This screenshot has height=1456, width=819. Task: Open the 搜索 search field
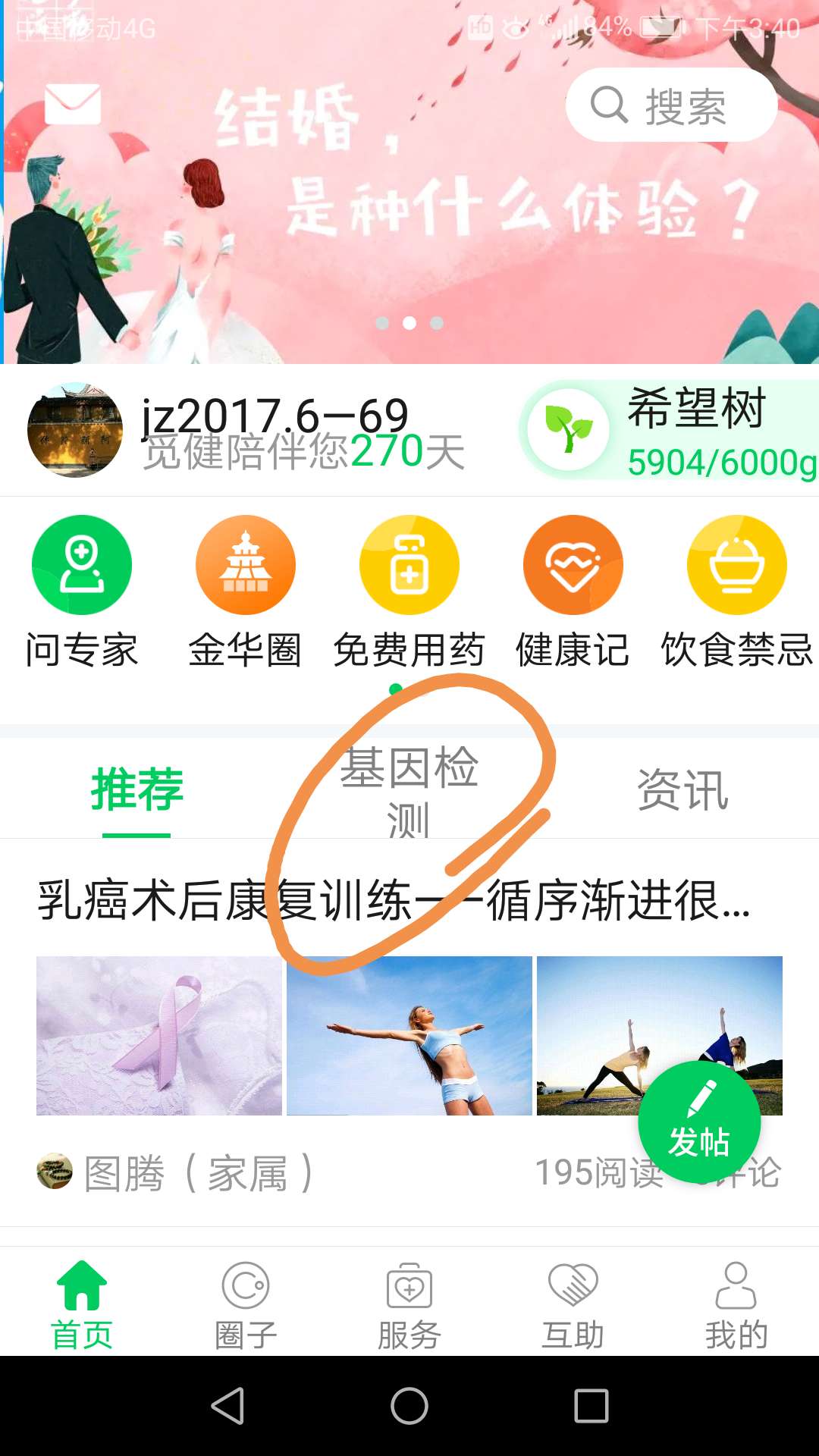click(x=670, y=105)
